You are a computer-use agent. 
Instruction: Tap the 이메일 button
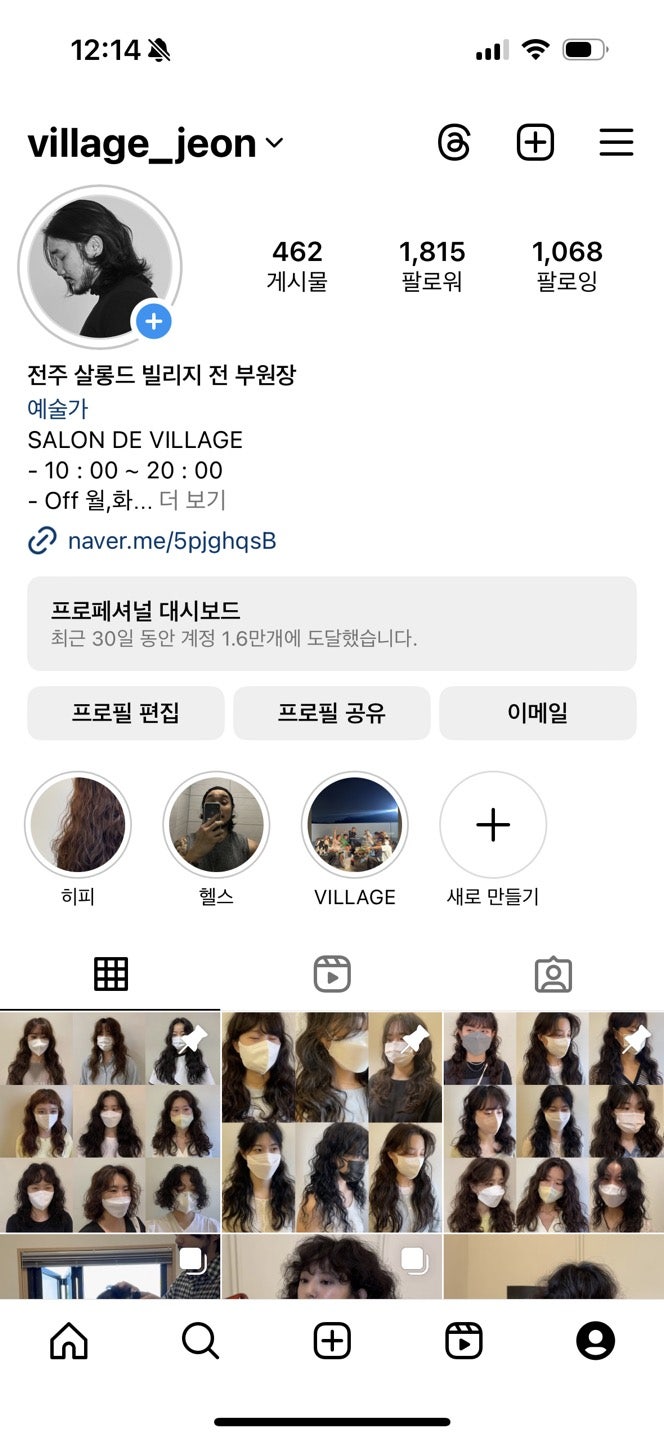coord(537,713)
